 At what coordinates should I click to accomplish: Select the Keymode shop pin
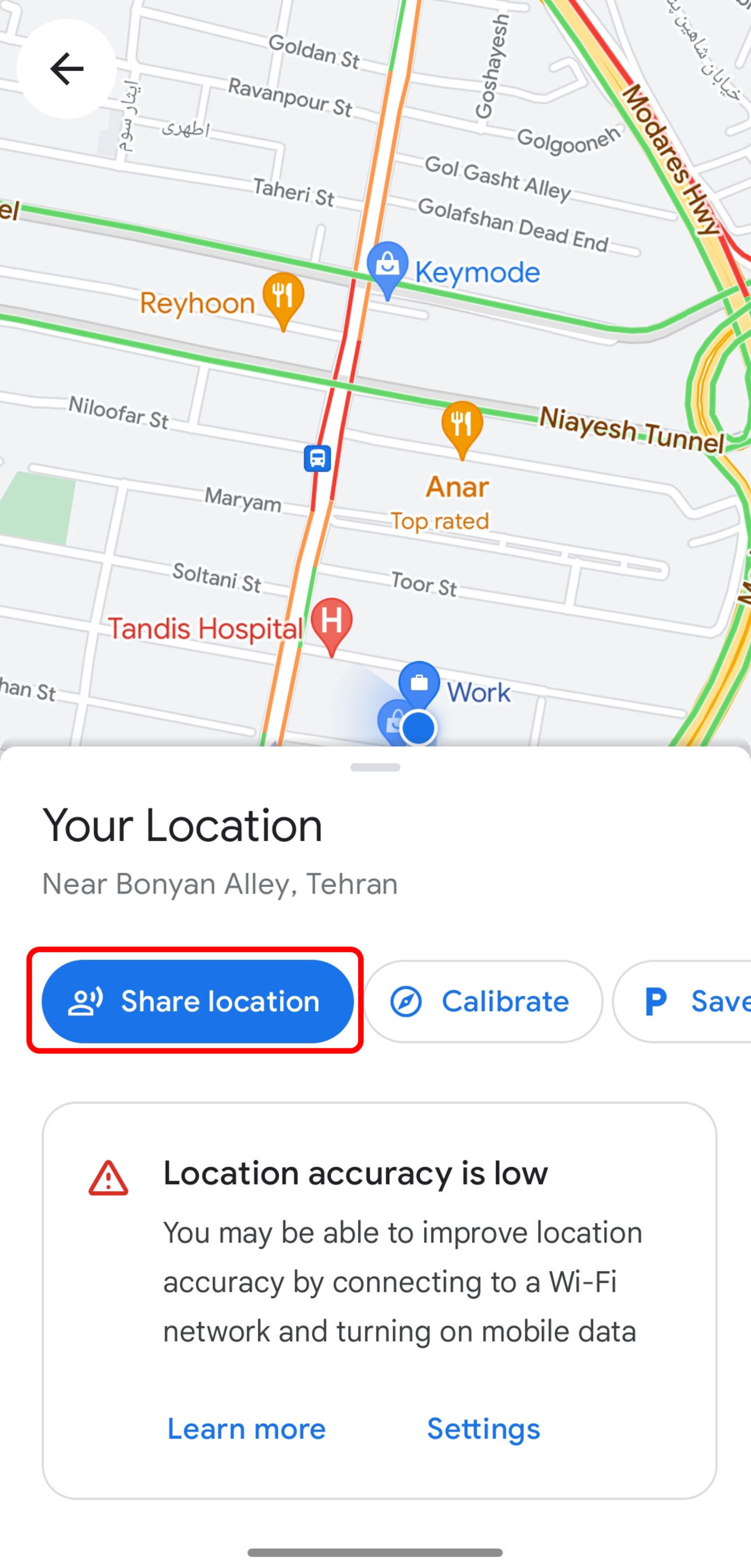coord(387,267)
